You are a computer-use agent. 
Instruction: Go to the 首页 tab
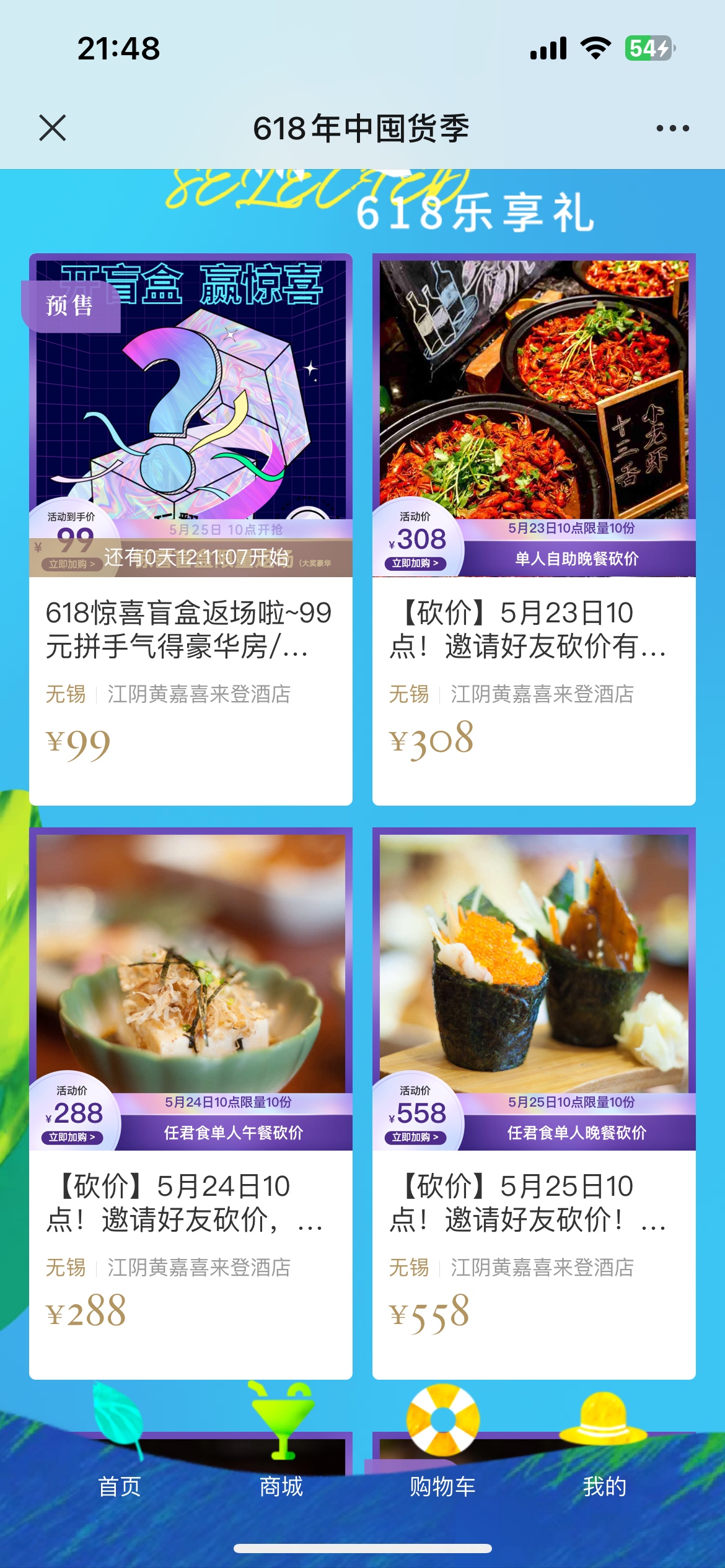click(120, 1486)
